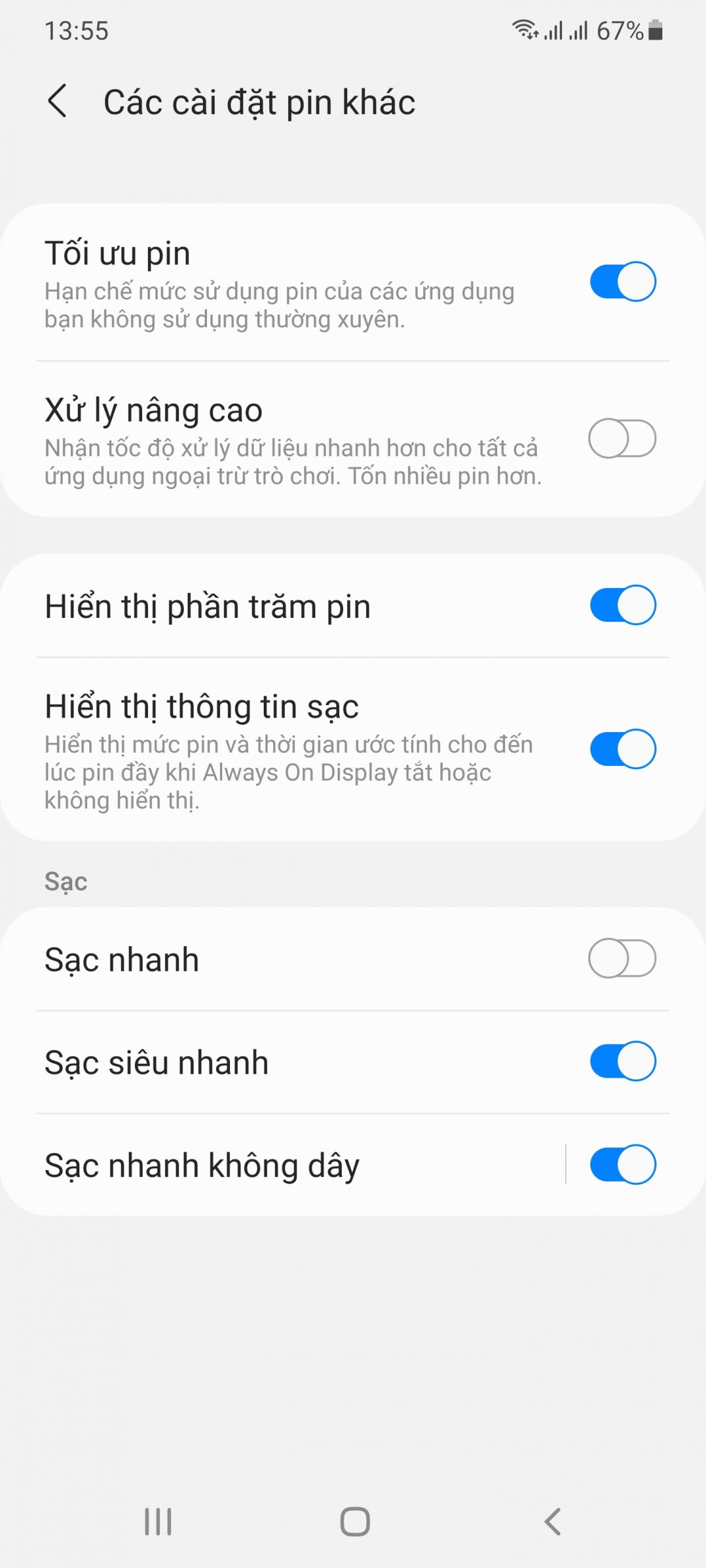Enable Xử lý nâng cao
Image resolution: width=706 pixels, height=1568 pixels.
click(x=622, y=438)
